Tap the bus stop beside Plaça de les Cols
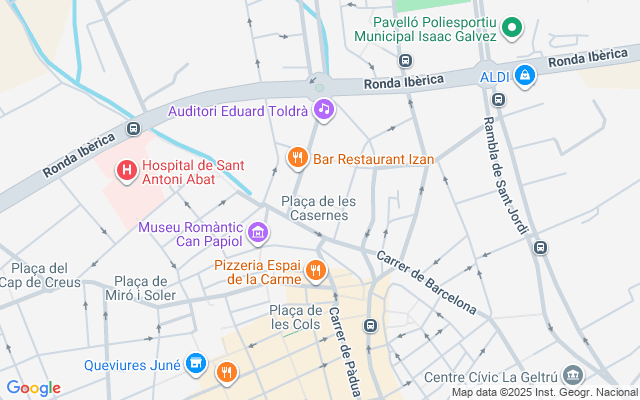Image resolution: width=640 pixels, height=400 pixels. [370, 325]
